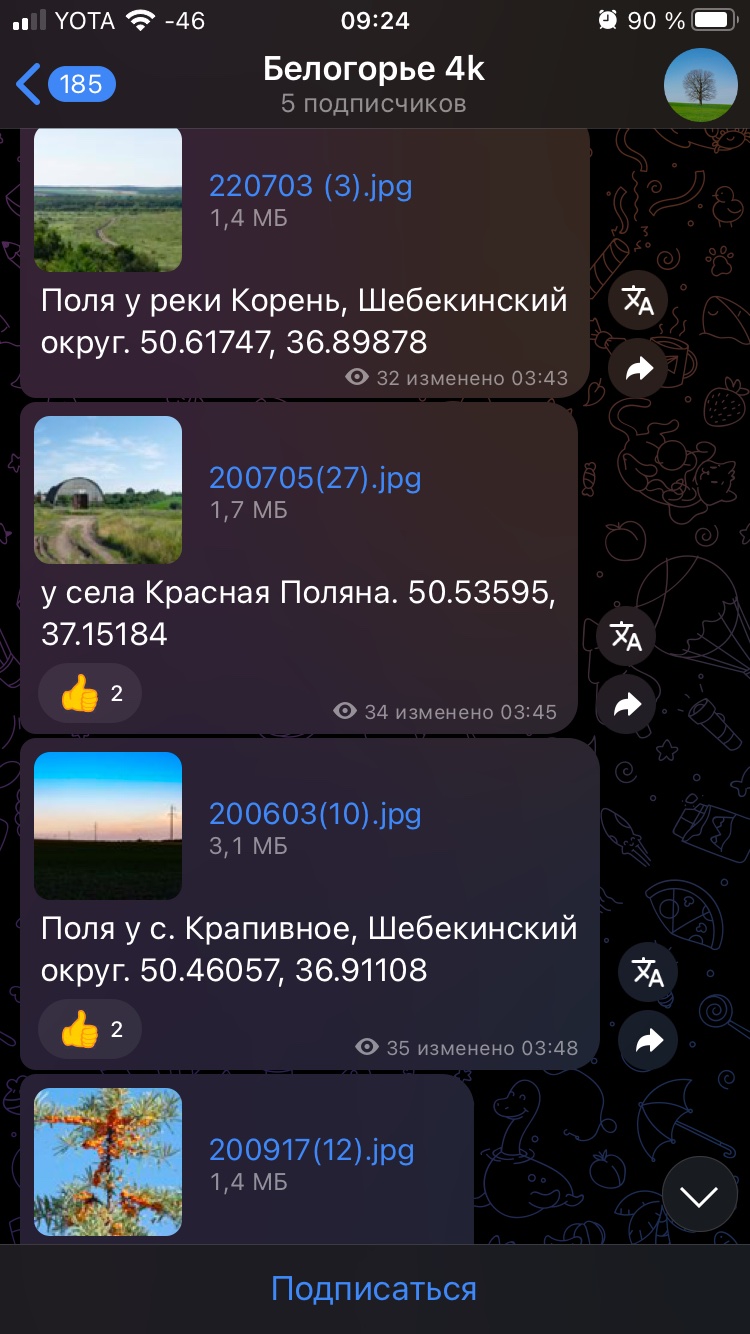Image resolution: width=750 pixels, height=1334 pixels.
Task: Open the Белогорье 4k channel avatar
Action: 701,85
